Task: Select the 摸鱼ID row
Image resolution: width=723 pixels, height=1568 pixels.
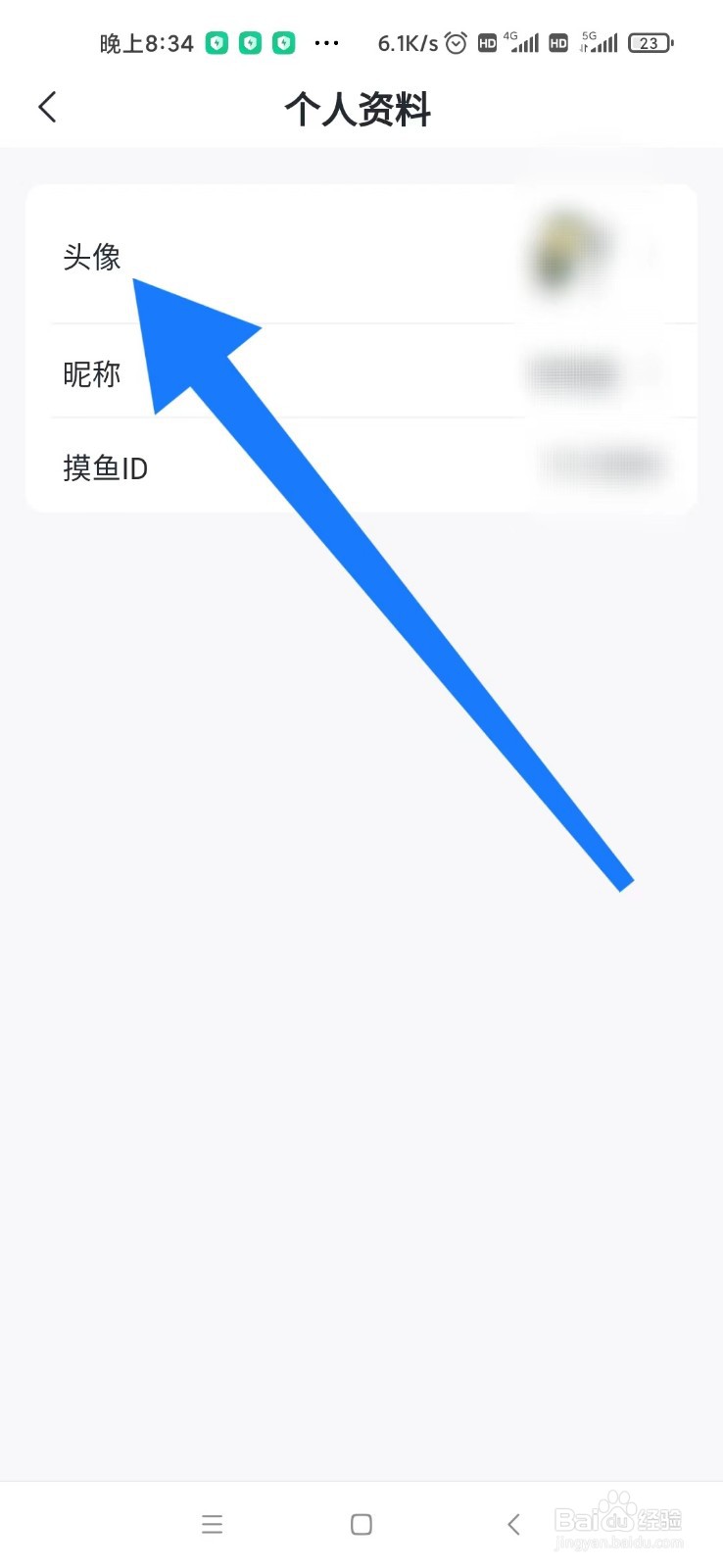Action: coord(104,467)
